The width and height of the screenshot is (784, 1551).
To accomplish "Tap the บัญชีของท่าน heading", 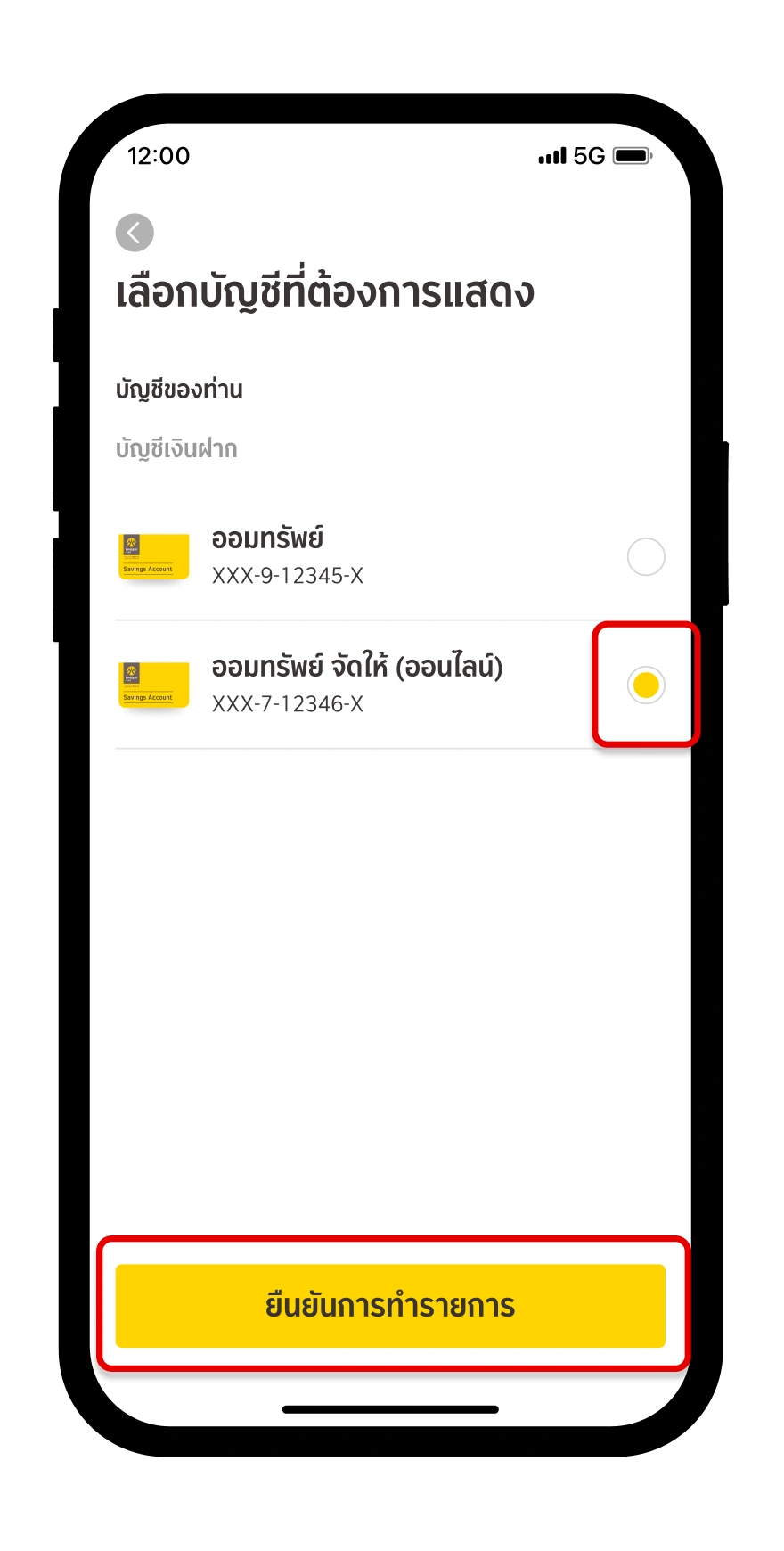I will click(x=180, y=389).
